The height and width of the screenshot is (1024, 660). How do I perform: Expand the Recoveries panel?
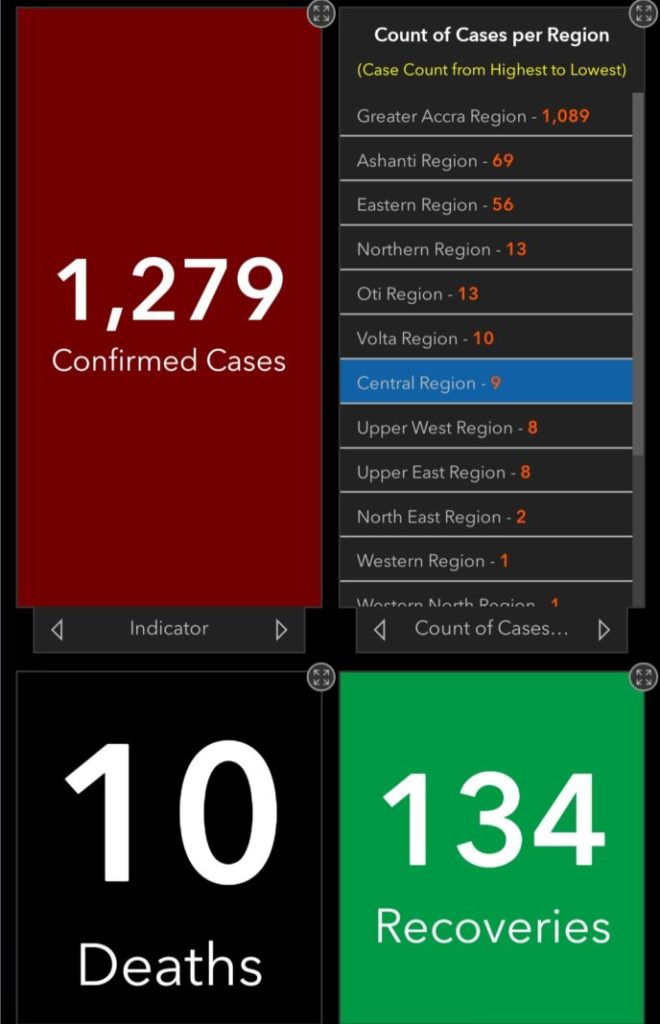tap(643, 677)
